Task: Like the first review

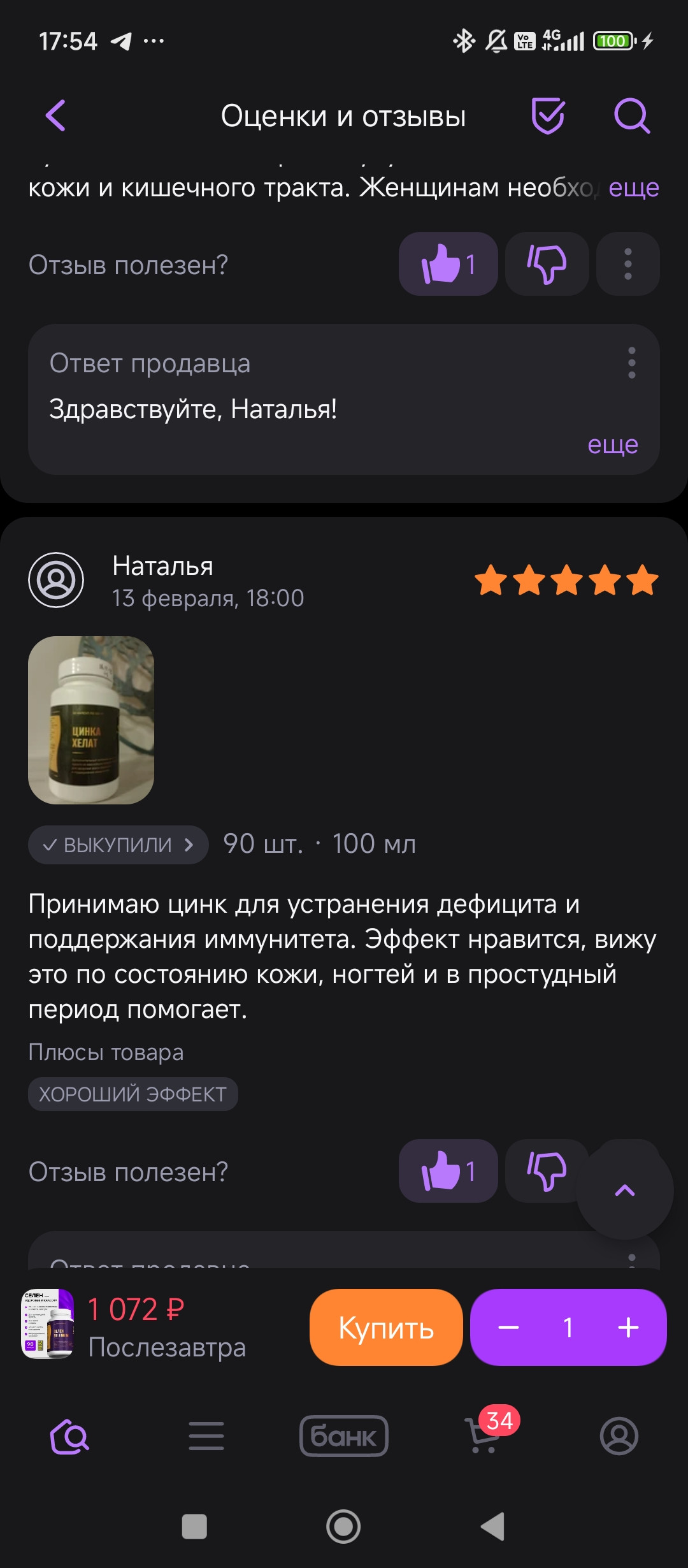Action: (x=448, y=264)
